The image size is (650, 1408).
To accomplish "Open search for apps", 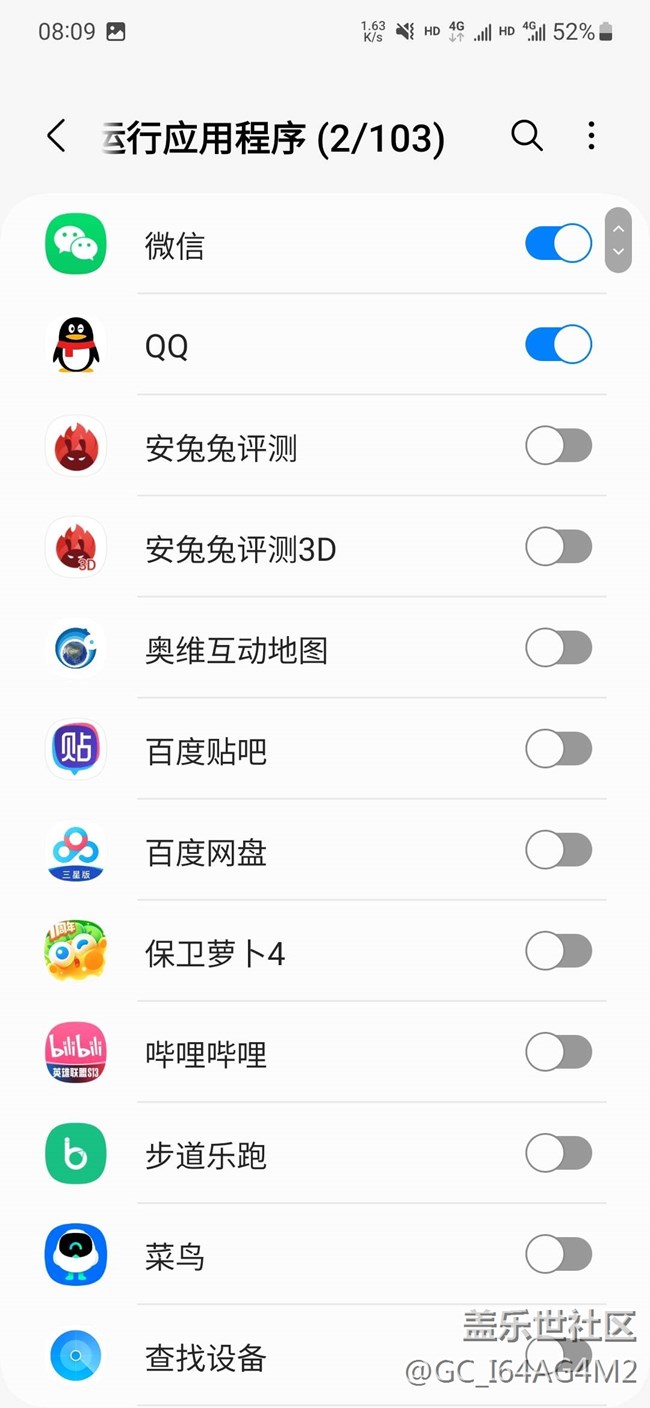I will pos(527,136).
